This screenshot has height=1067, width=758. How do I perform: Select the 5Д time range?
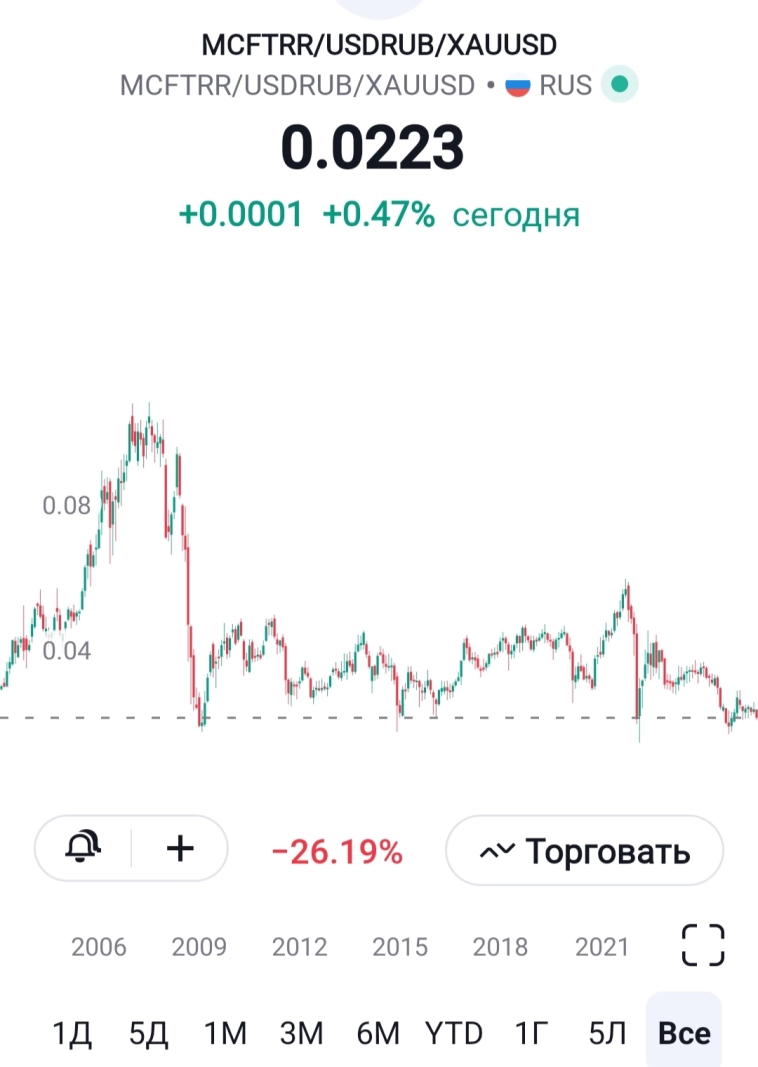click(148, 1033)
